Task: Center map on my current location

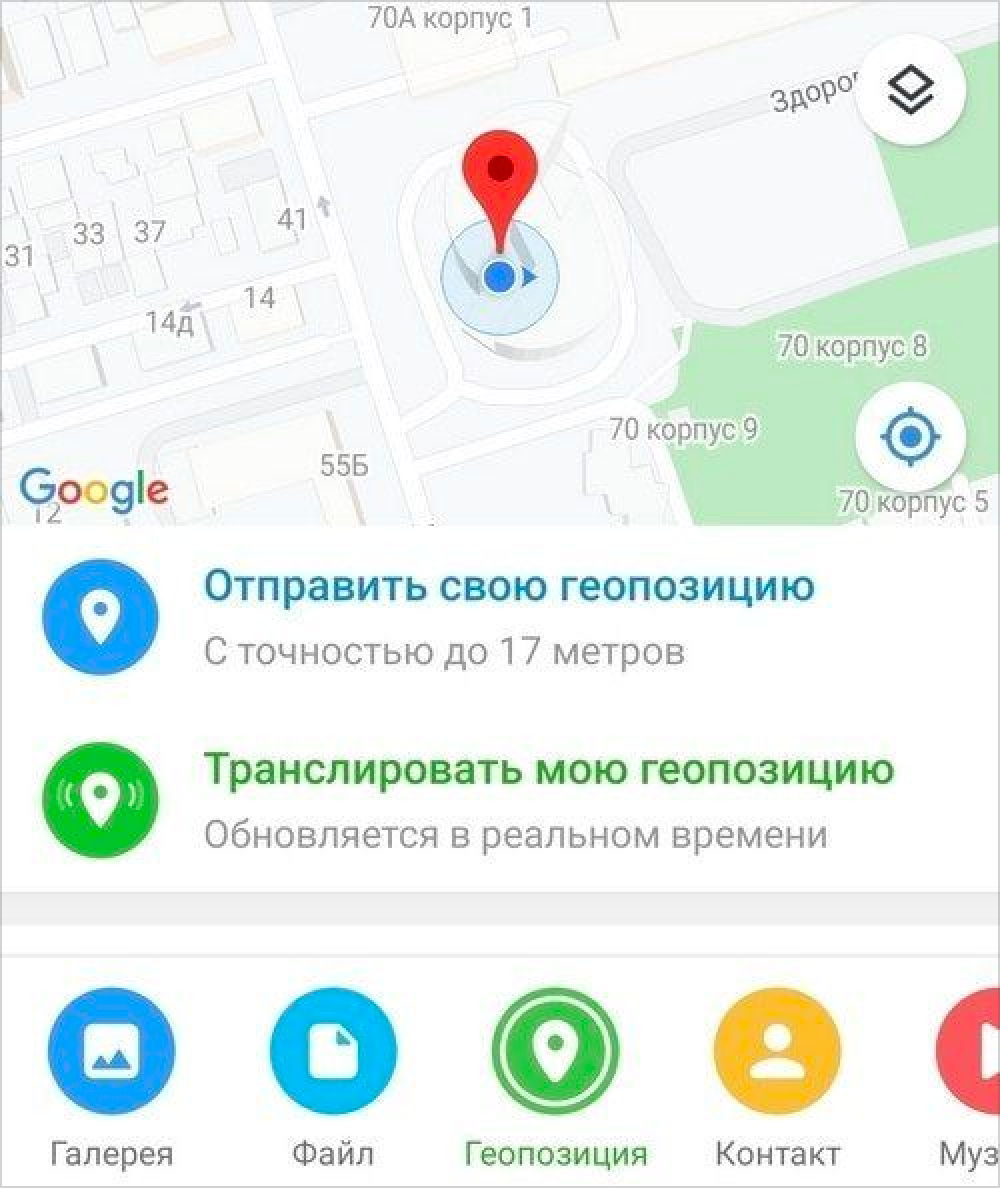Action: (910, 436)
